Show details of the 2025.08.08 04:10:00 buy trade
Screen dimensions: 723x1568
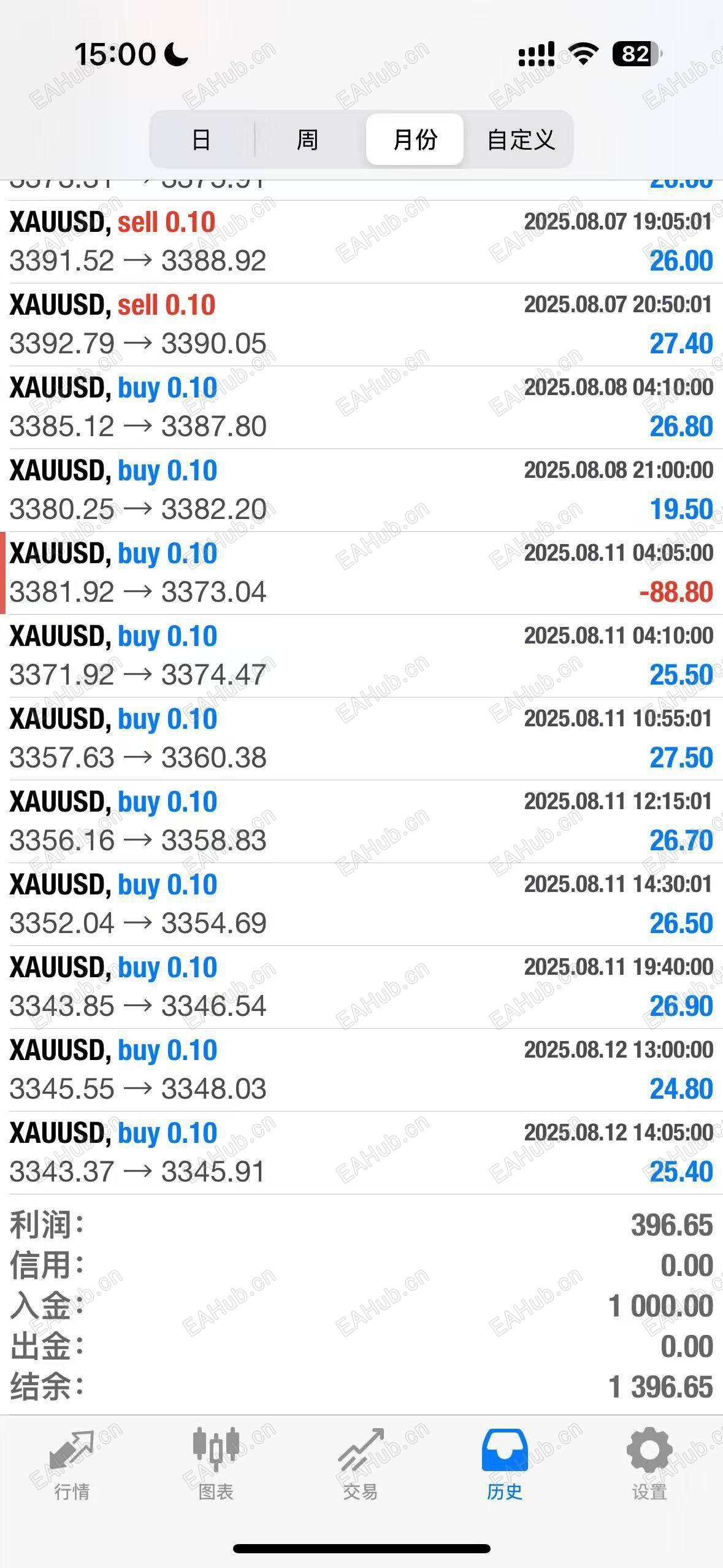coord(361,407)
